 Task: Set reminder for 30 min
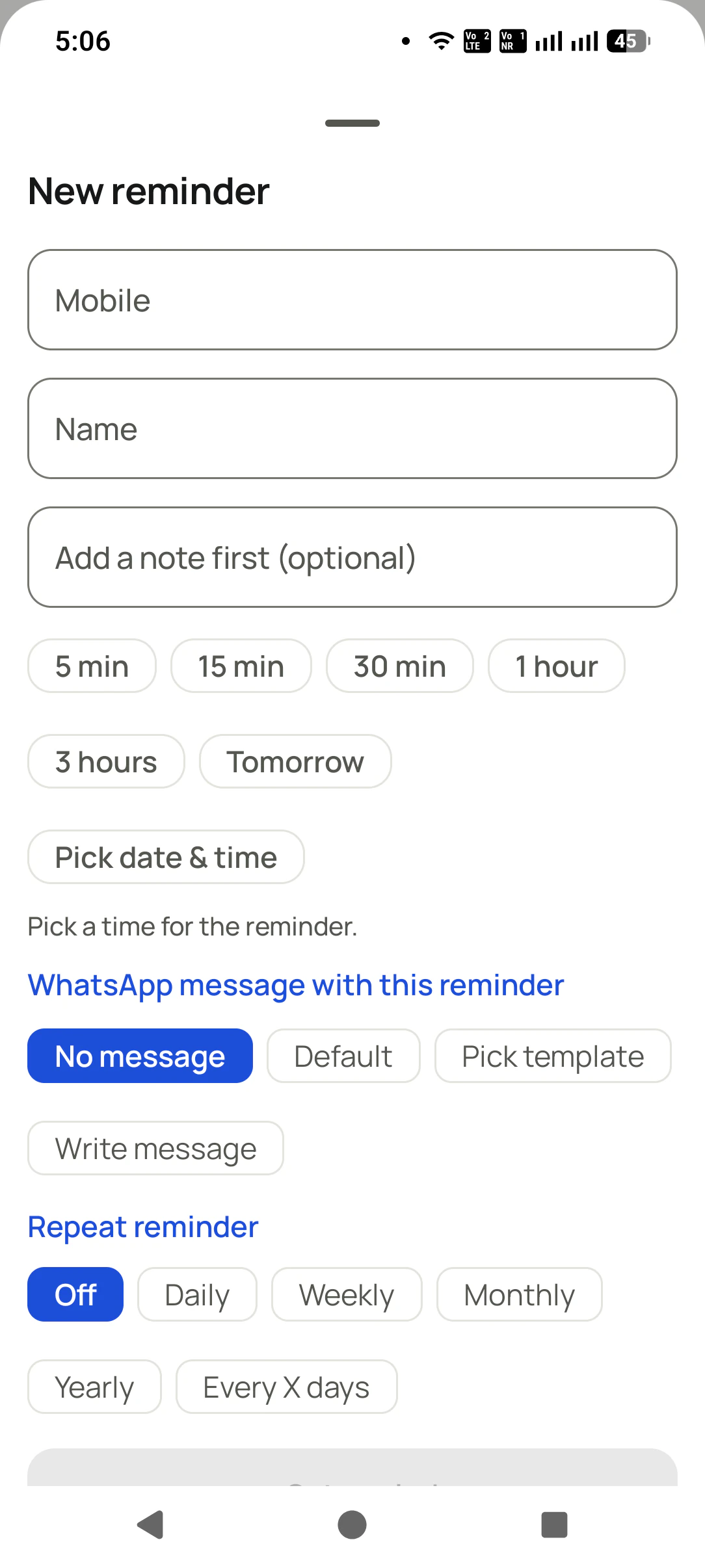tap(400, 666)
